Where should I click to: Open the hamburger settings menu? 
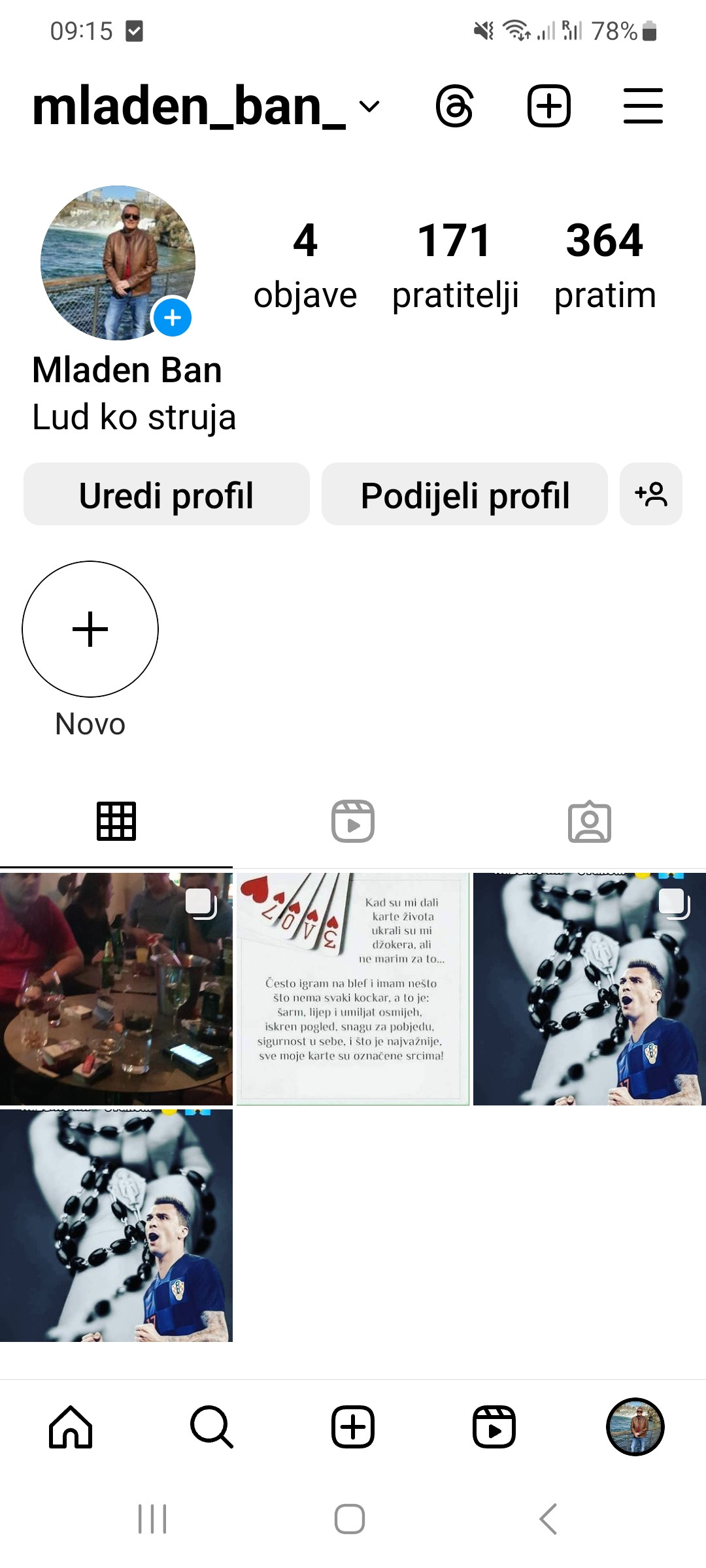[643, 106]
